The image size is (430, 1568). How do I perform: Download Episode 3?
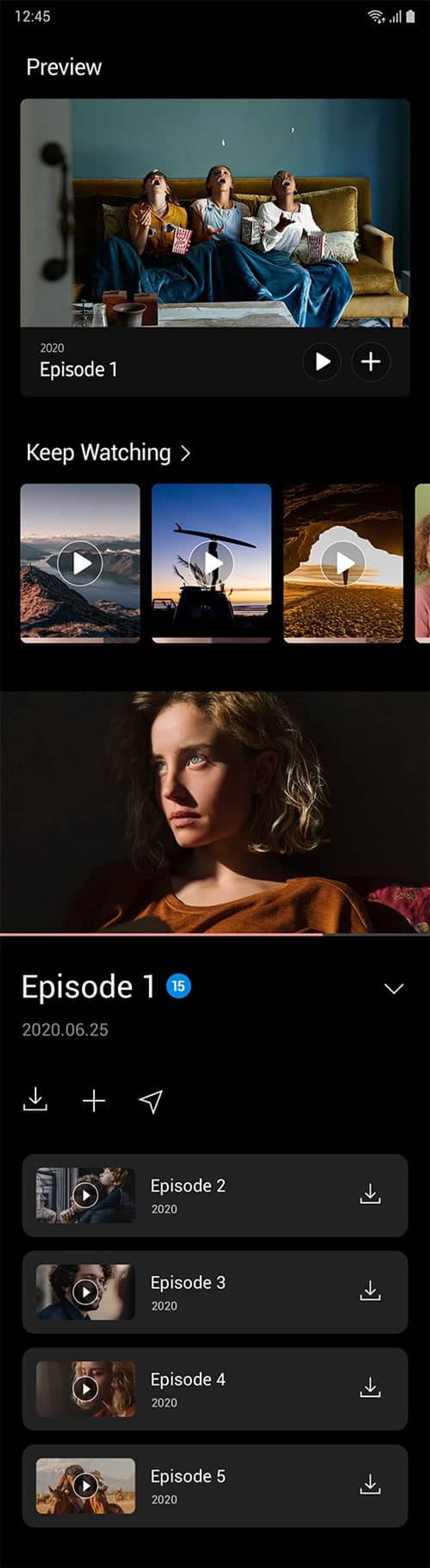[x=370, y=1291]
